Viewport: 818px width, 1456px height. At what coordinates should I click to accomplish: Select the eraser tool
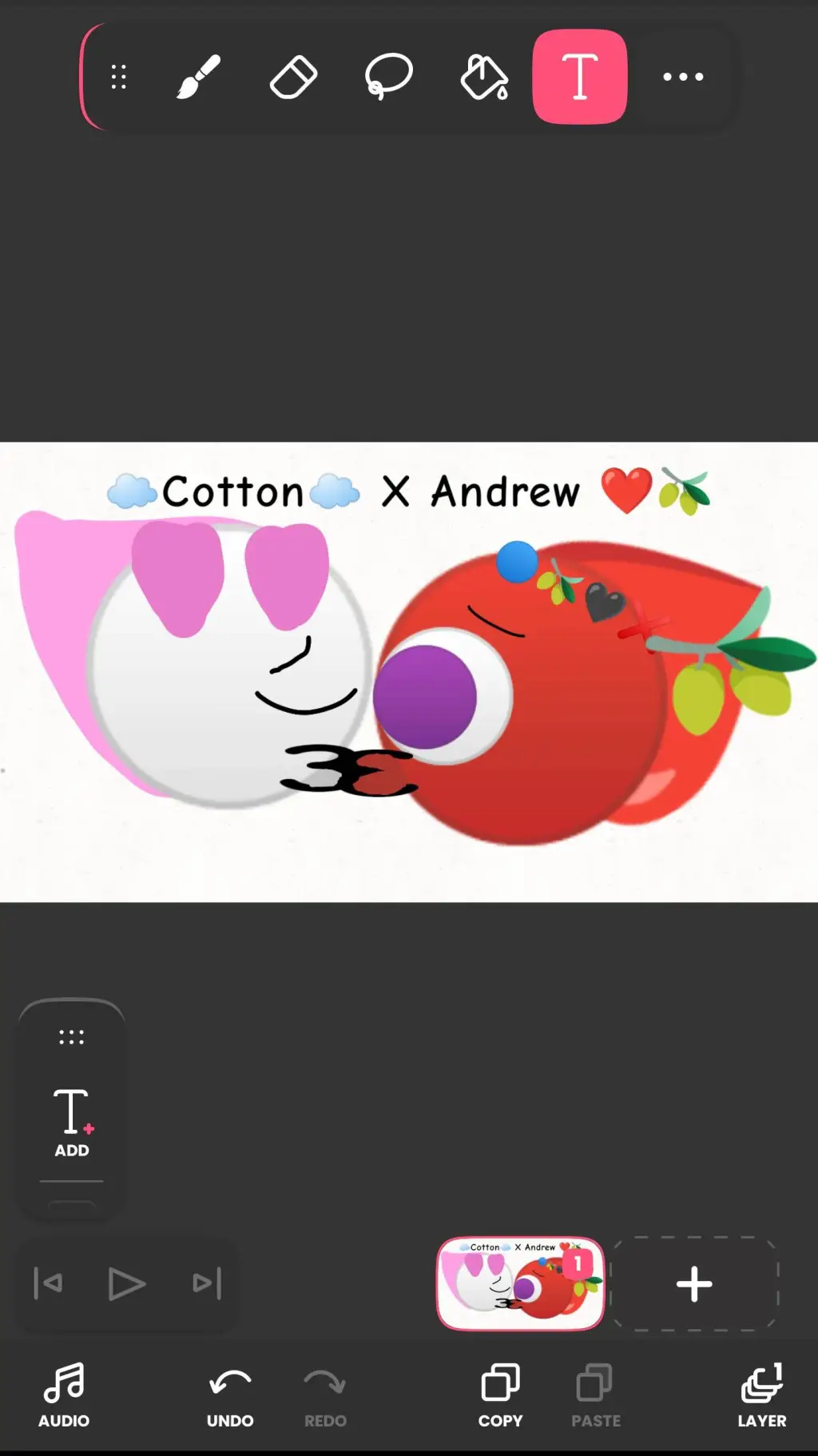pos(293,78)
